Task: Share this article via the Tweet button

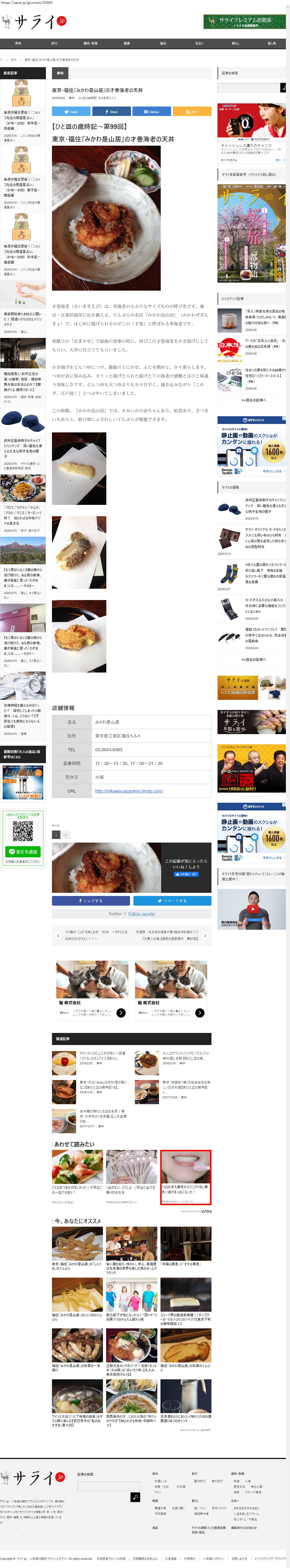Action: coord(71,111)
